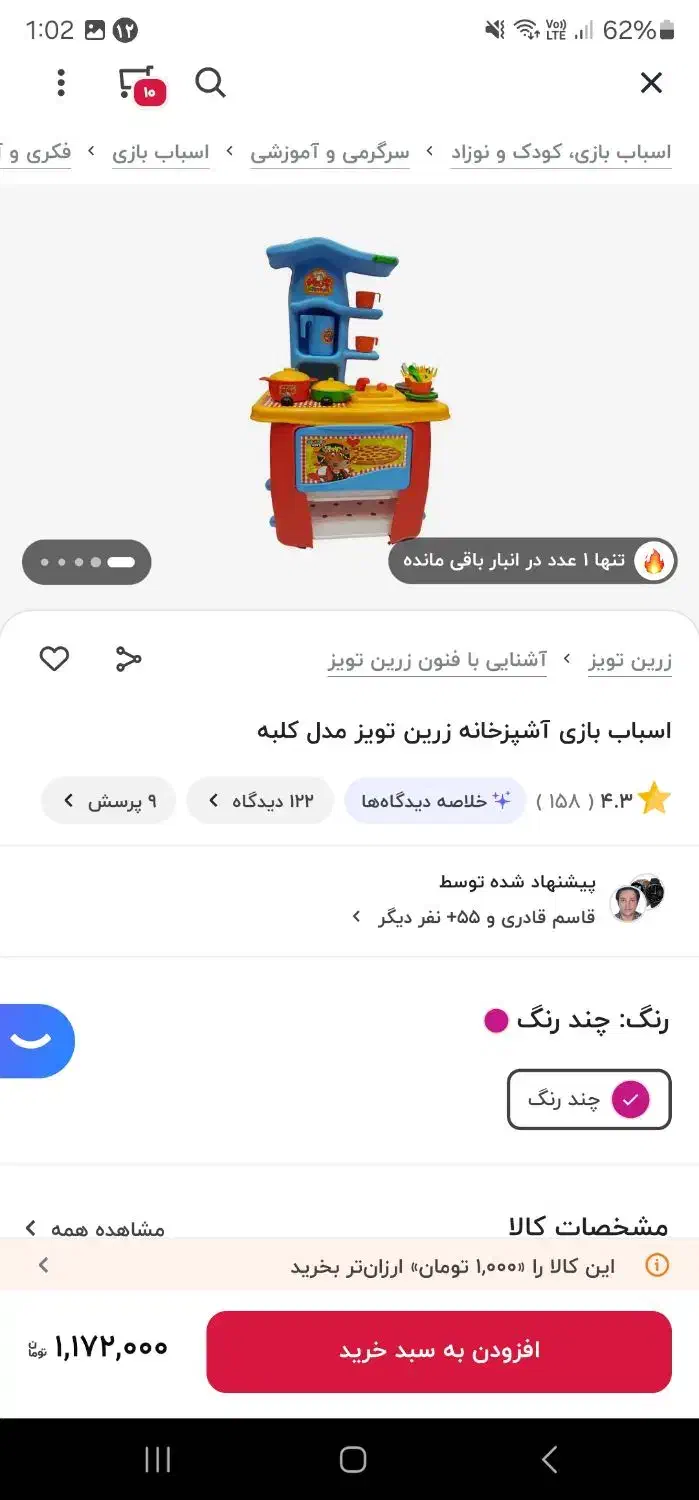699x1500 pixels.
Task: Add this product to favorites with the heart
Action: tap(54, 659)
